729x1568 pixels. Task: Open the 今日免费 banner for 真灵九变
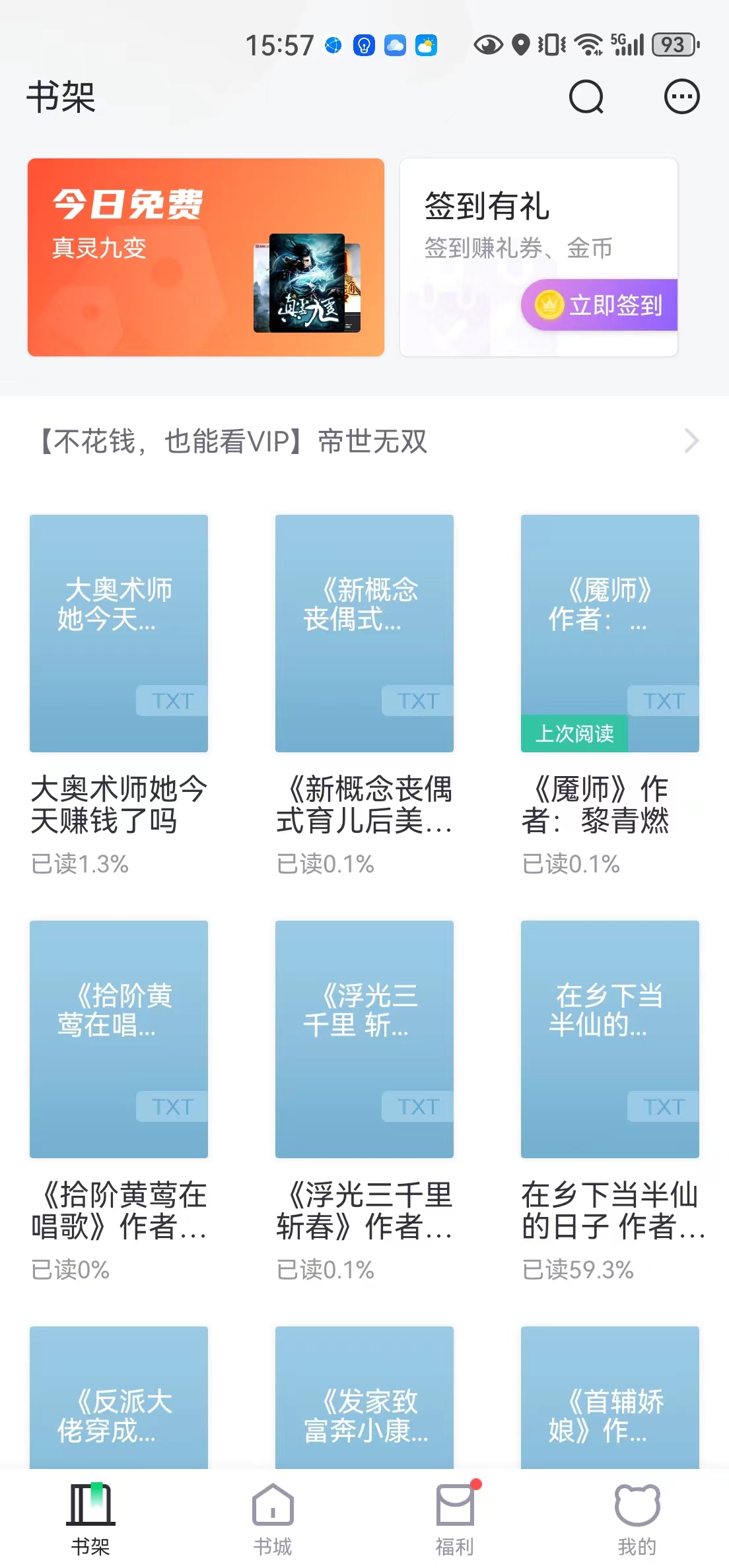pos(206,257)
